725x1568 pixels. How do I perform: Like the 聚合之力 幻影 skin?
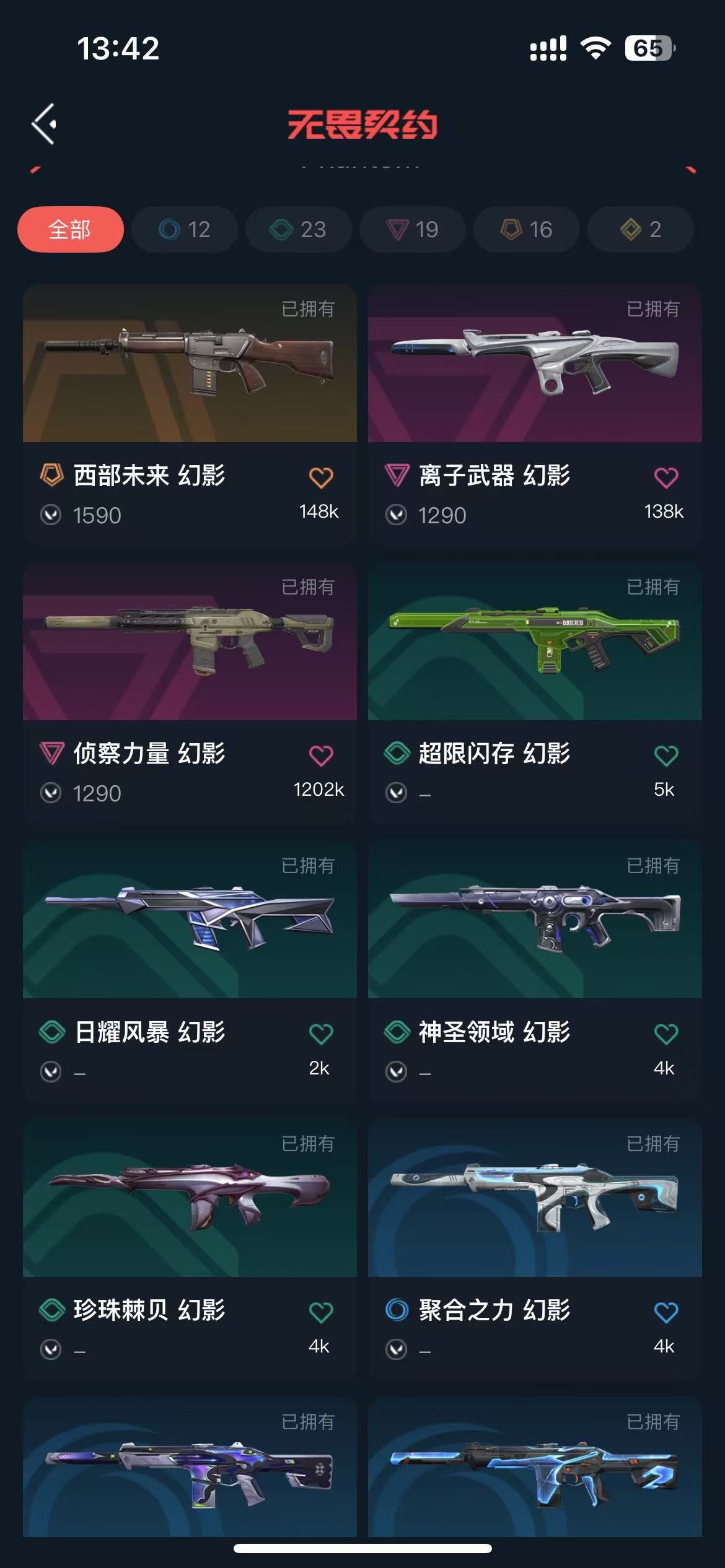tap(666, 1312)
